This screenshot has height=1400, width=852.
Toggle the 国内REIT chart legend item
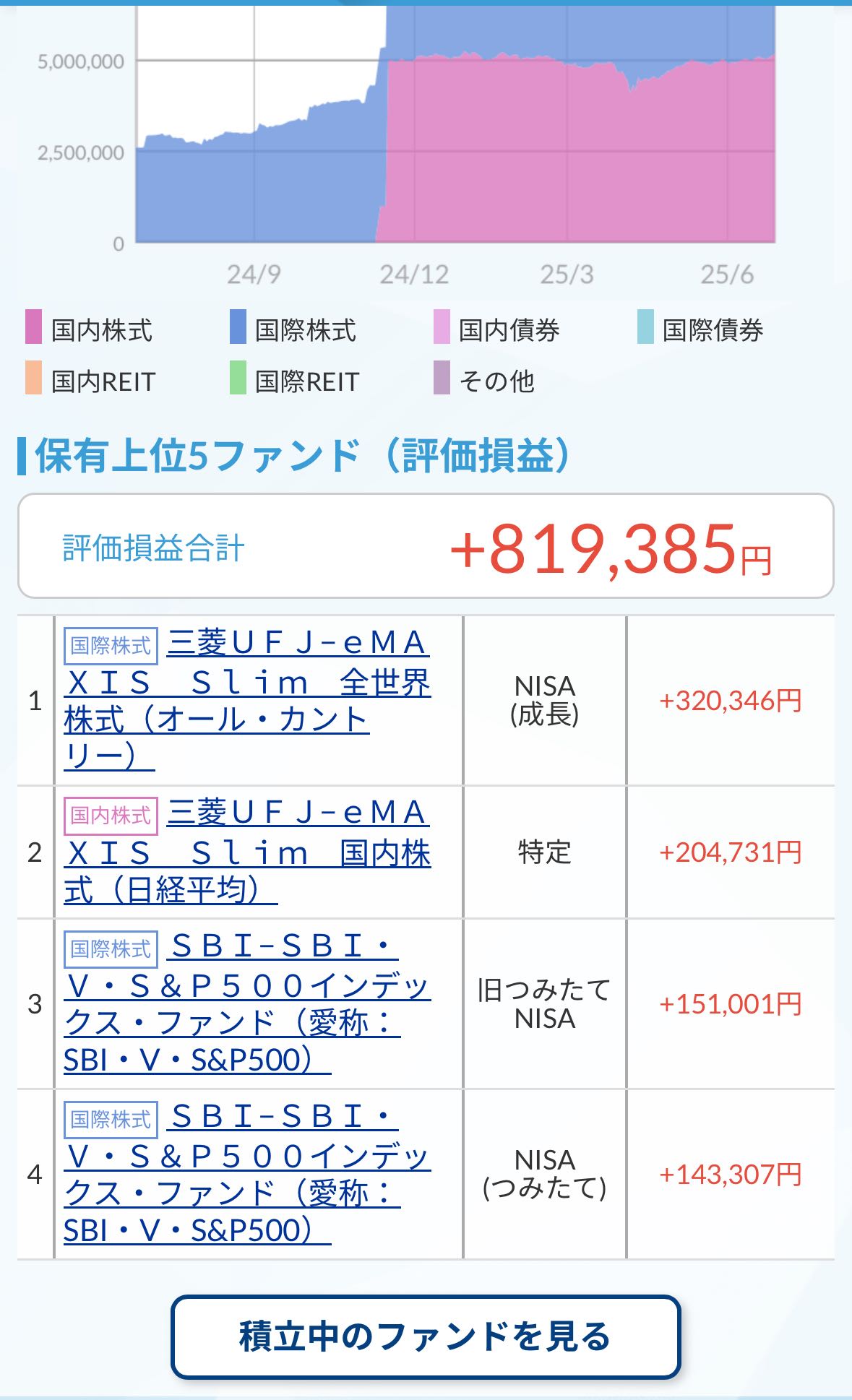(90, 381)
